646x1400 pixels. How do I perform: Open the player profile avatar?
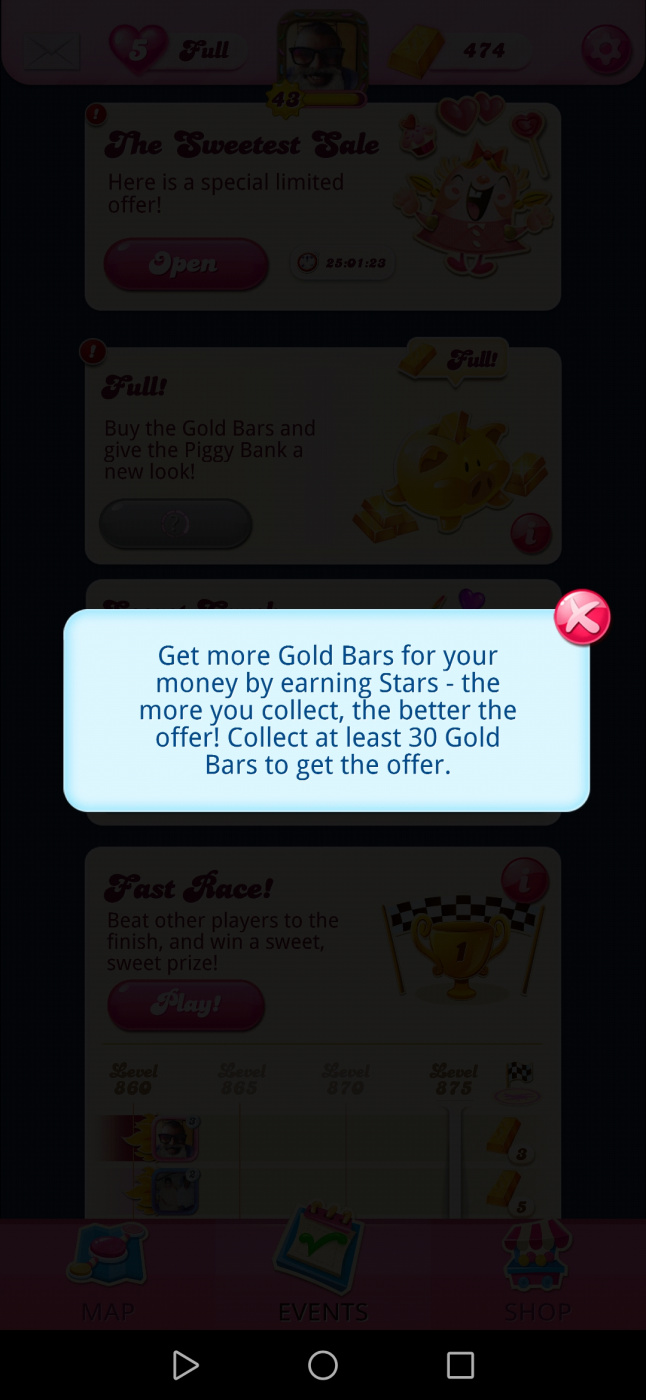point(322,52)
